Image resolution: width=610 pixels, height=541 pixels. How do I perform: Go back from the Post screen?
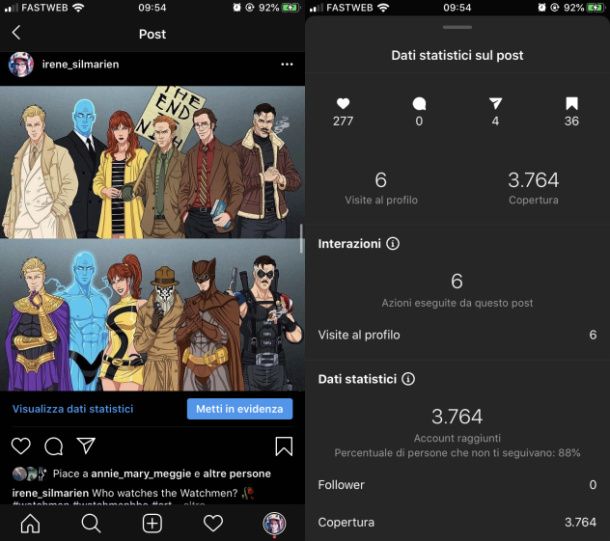point(16,33)
